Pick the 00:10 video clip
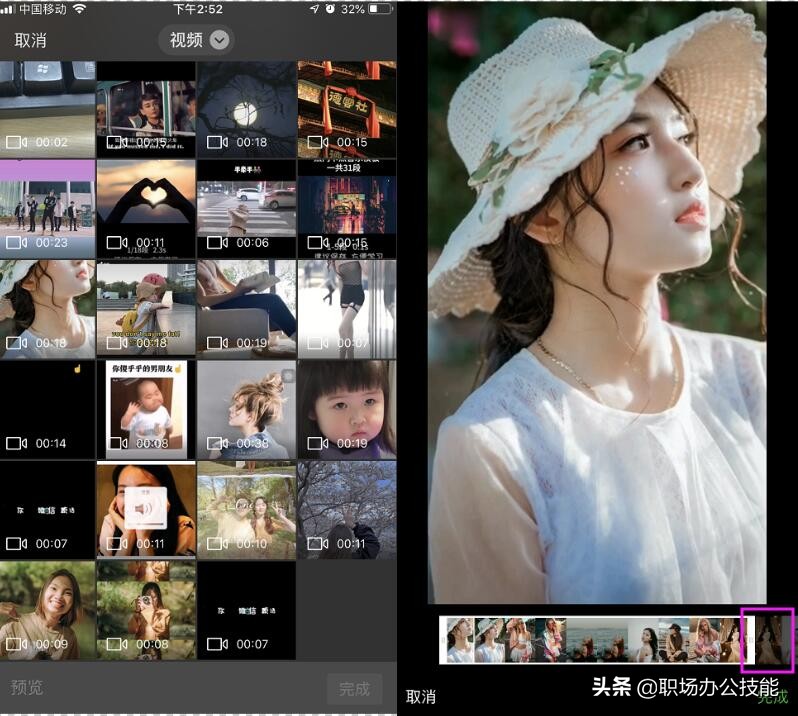The height and width of the screenshot is (716, 798). click(x=246, y=508)
